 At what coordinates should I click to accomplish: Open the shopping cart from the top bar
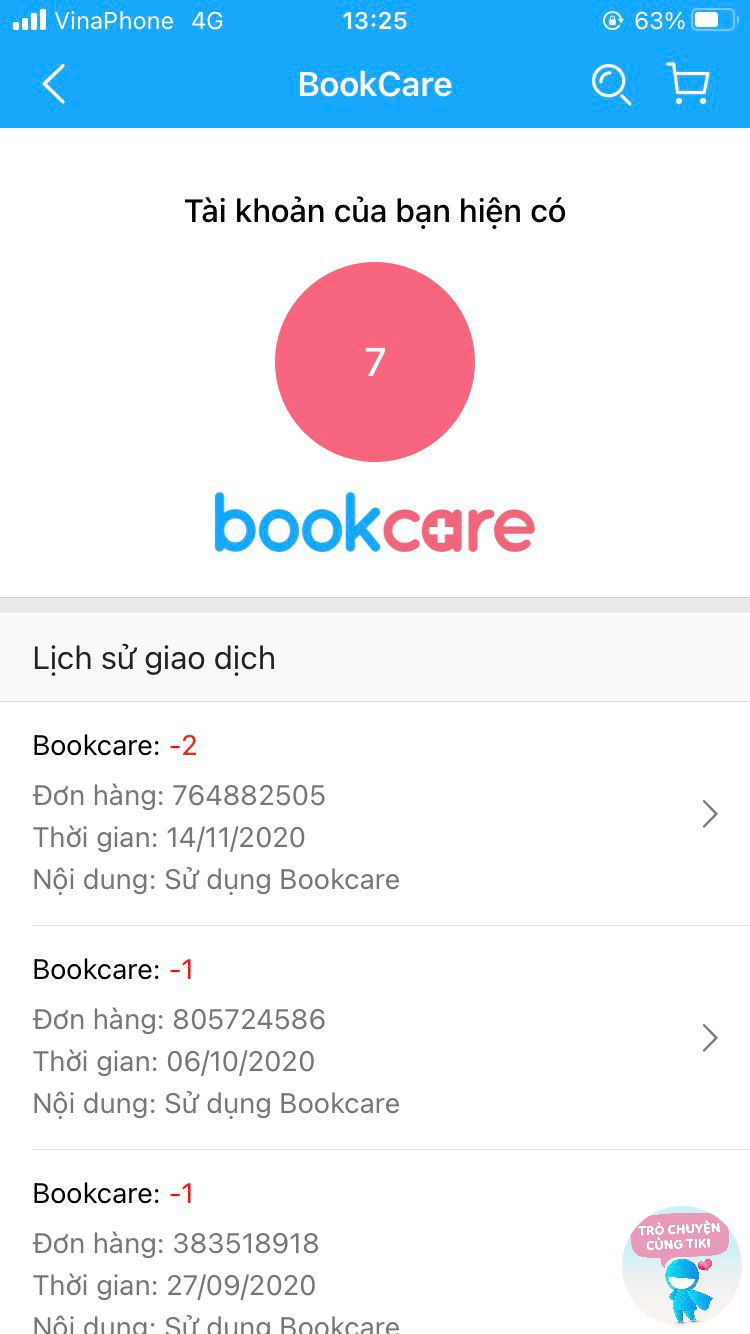coord(687,85)
